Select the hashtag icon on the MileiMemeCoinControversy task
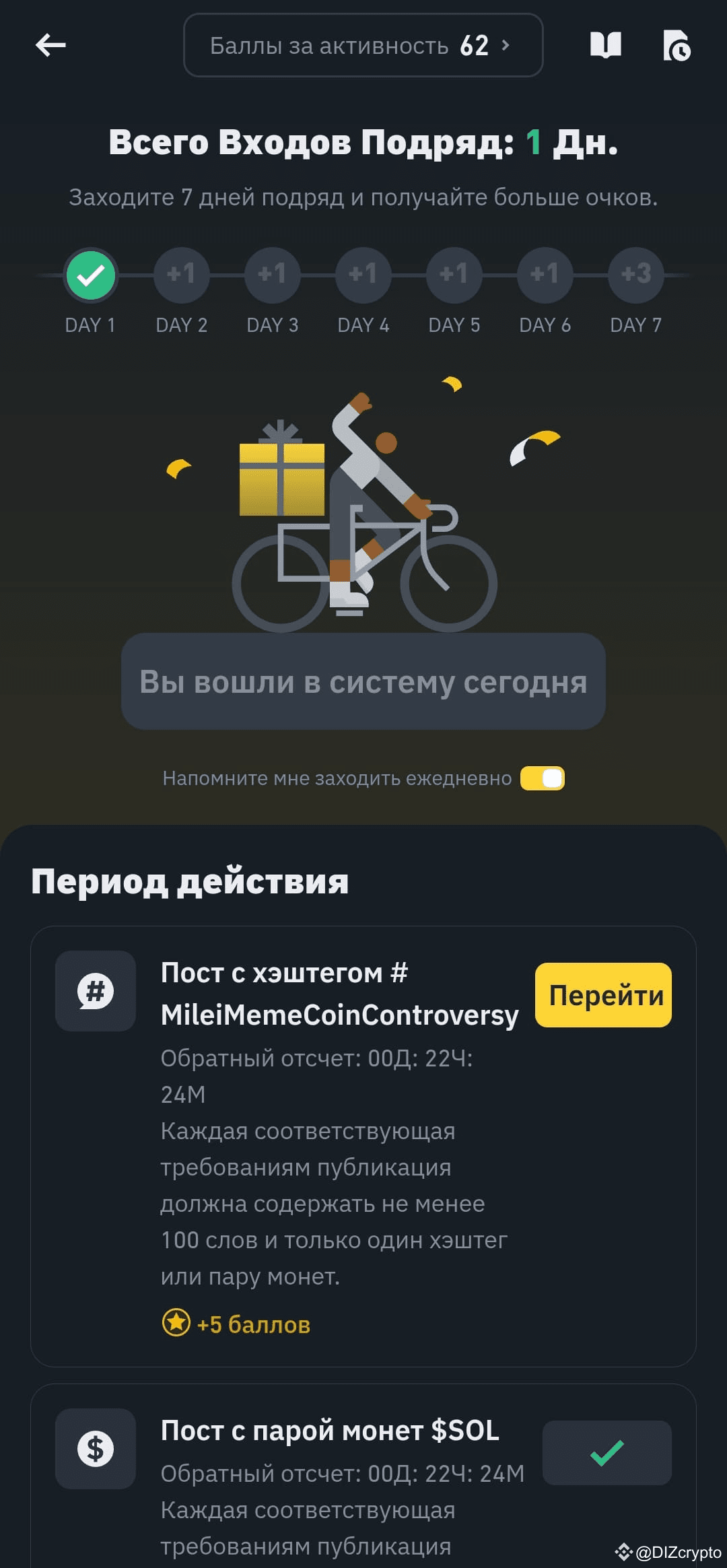Screen dimensions: 727x1568 click(96, 991)
